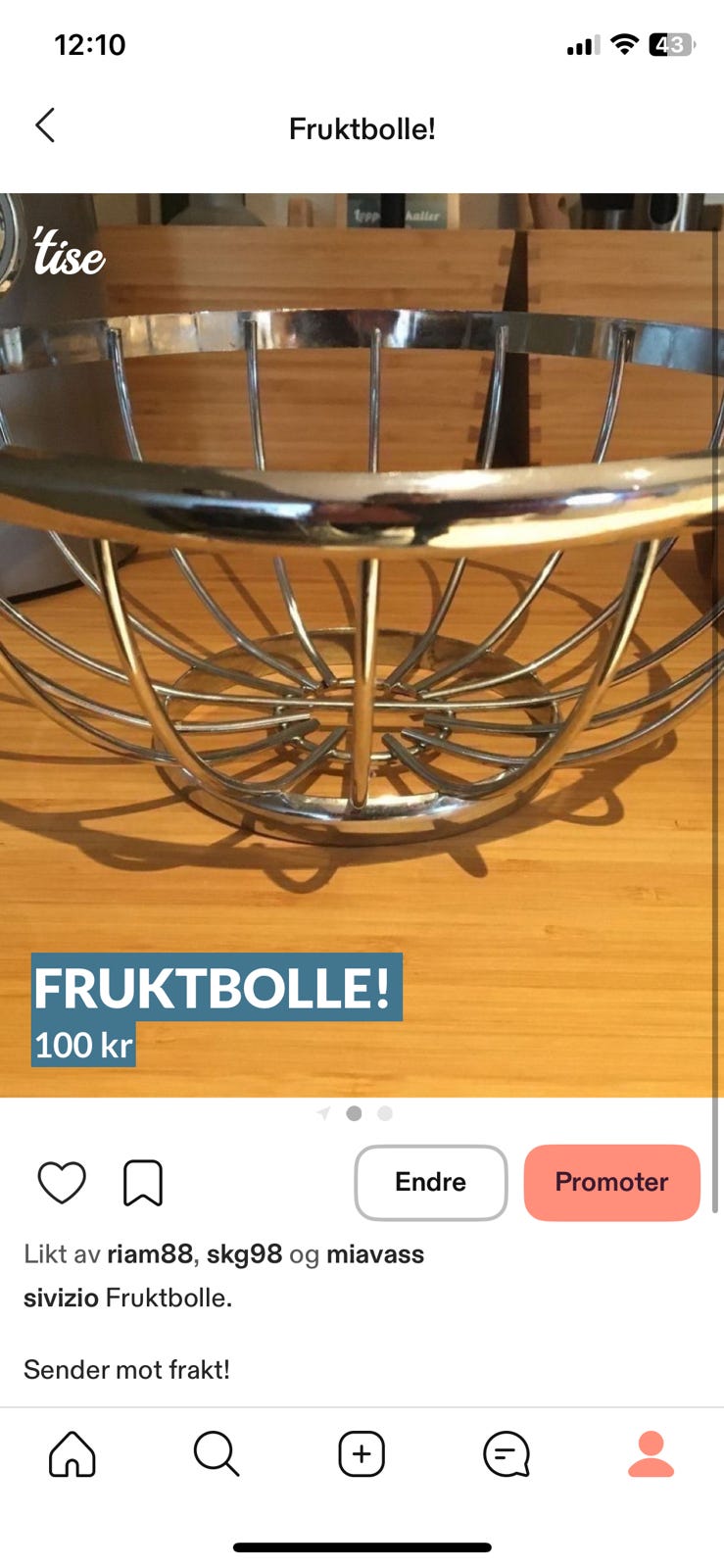Tap the first page dot under the photo
Image resolution: width=724 pixels, height=1568 pixels.
356,1113
